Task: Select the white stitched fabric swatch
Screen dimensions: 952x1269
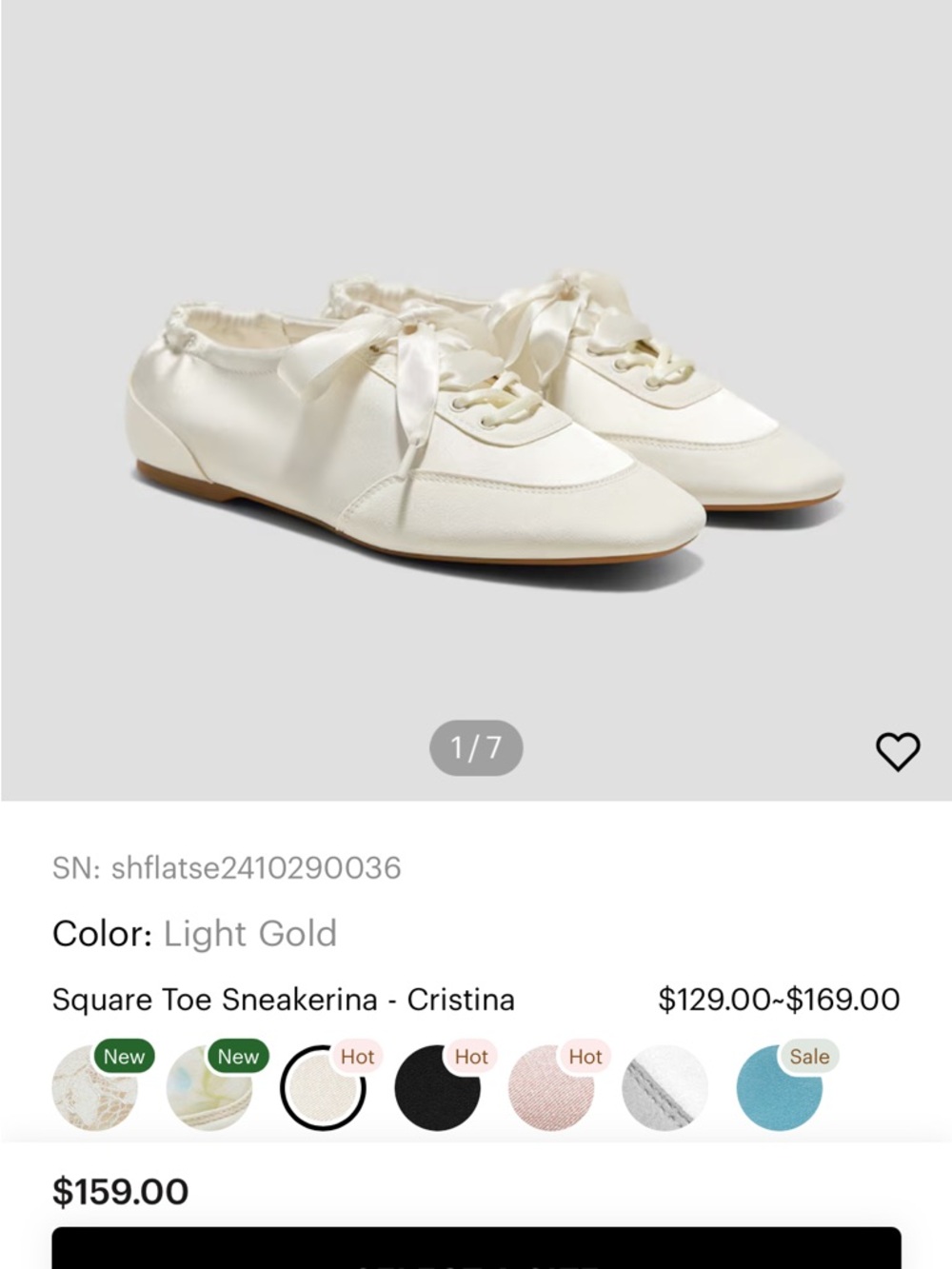Action: pos(663,1085)
